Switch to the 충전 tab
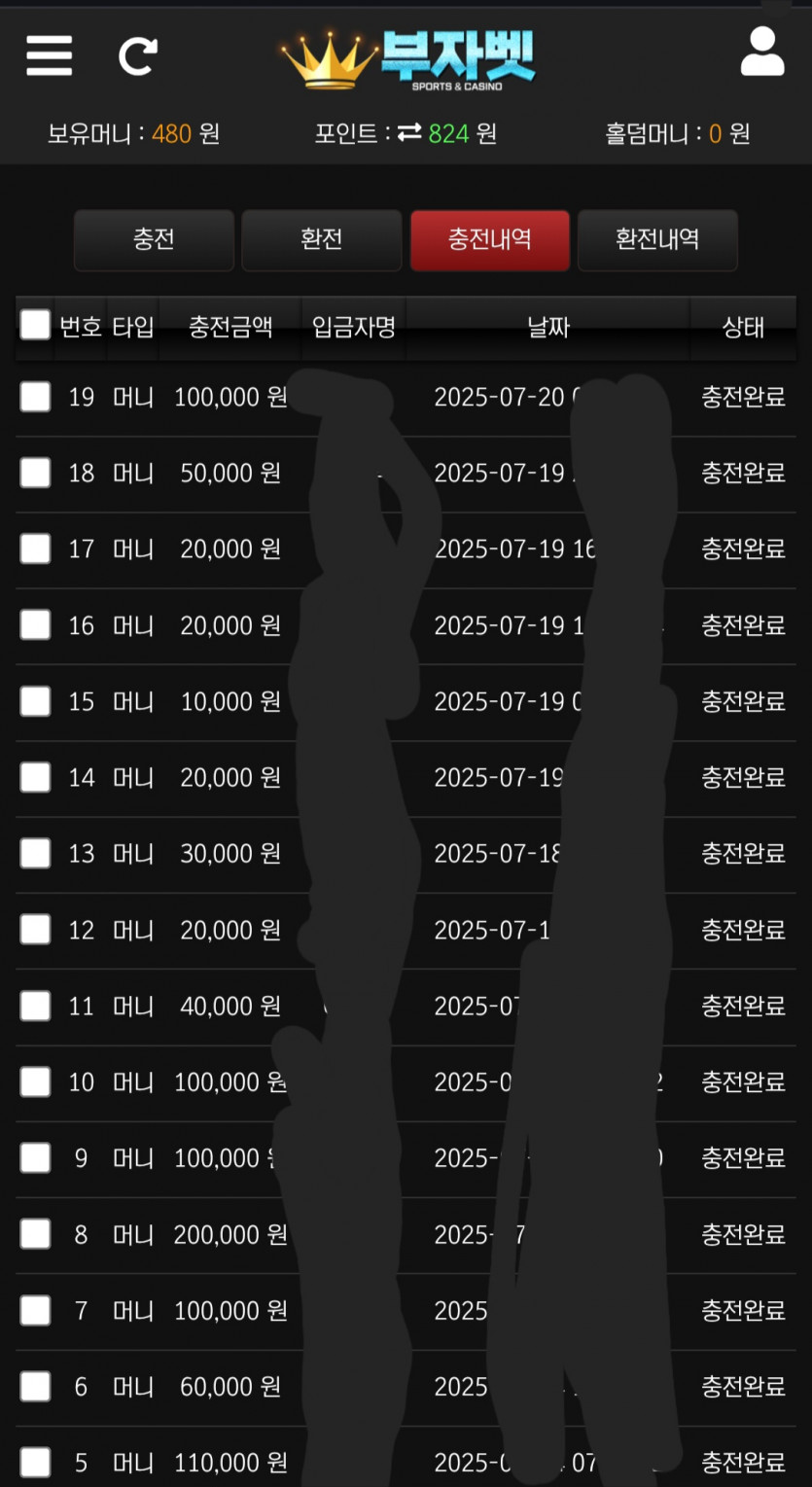 click(x=154, y=239)
